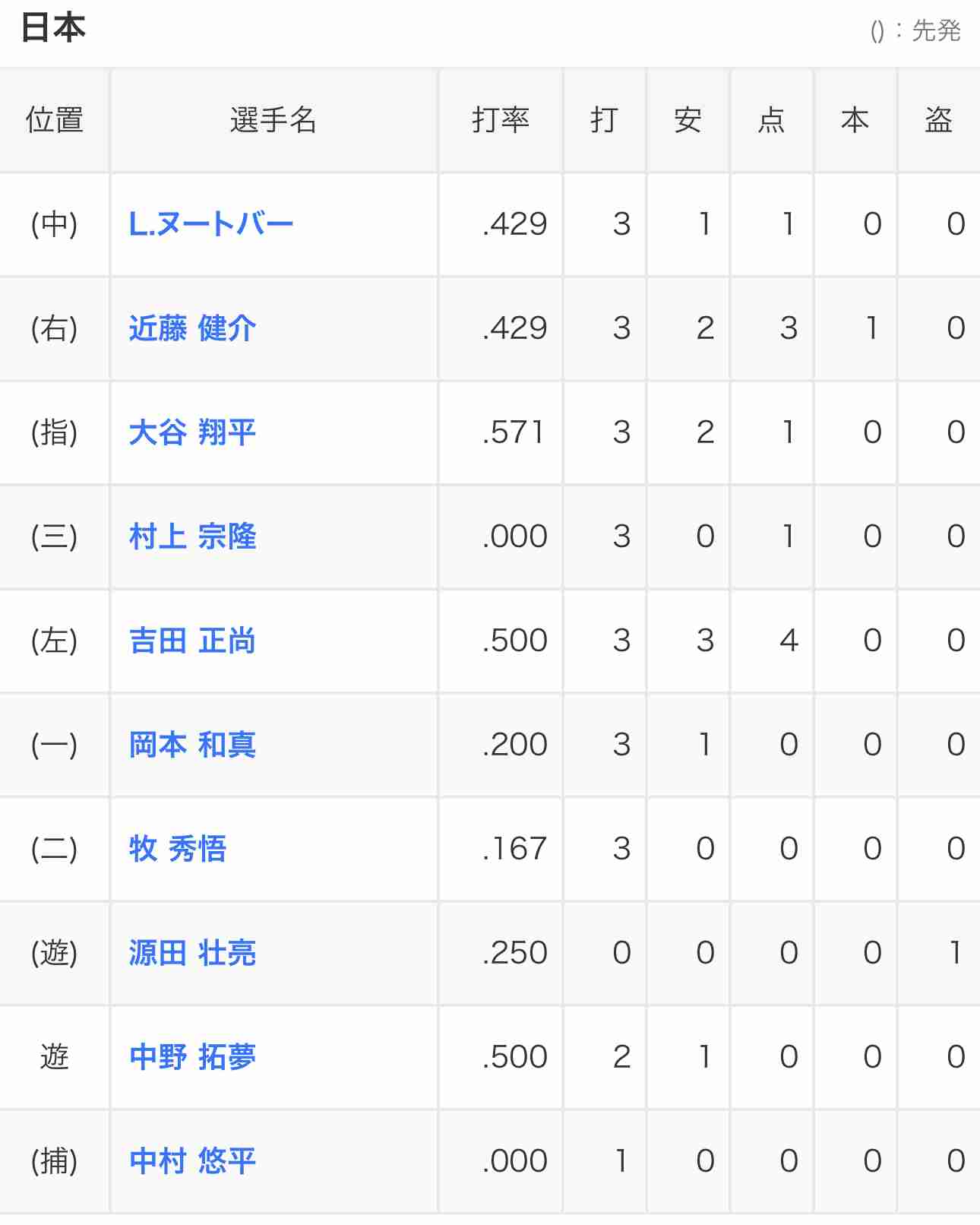Open L.ヌートバー's player page

pos(210,224)
